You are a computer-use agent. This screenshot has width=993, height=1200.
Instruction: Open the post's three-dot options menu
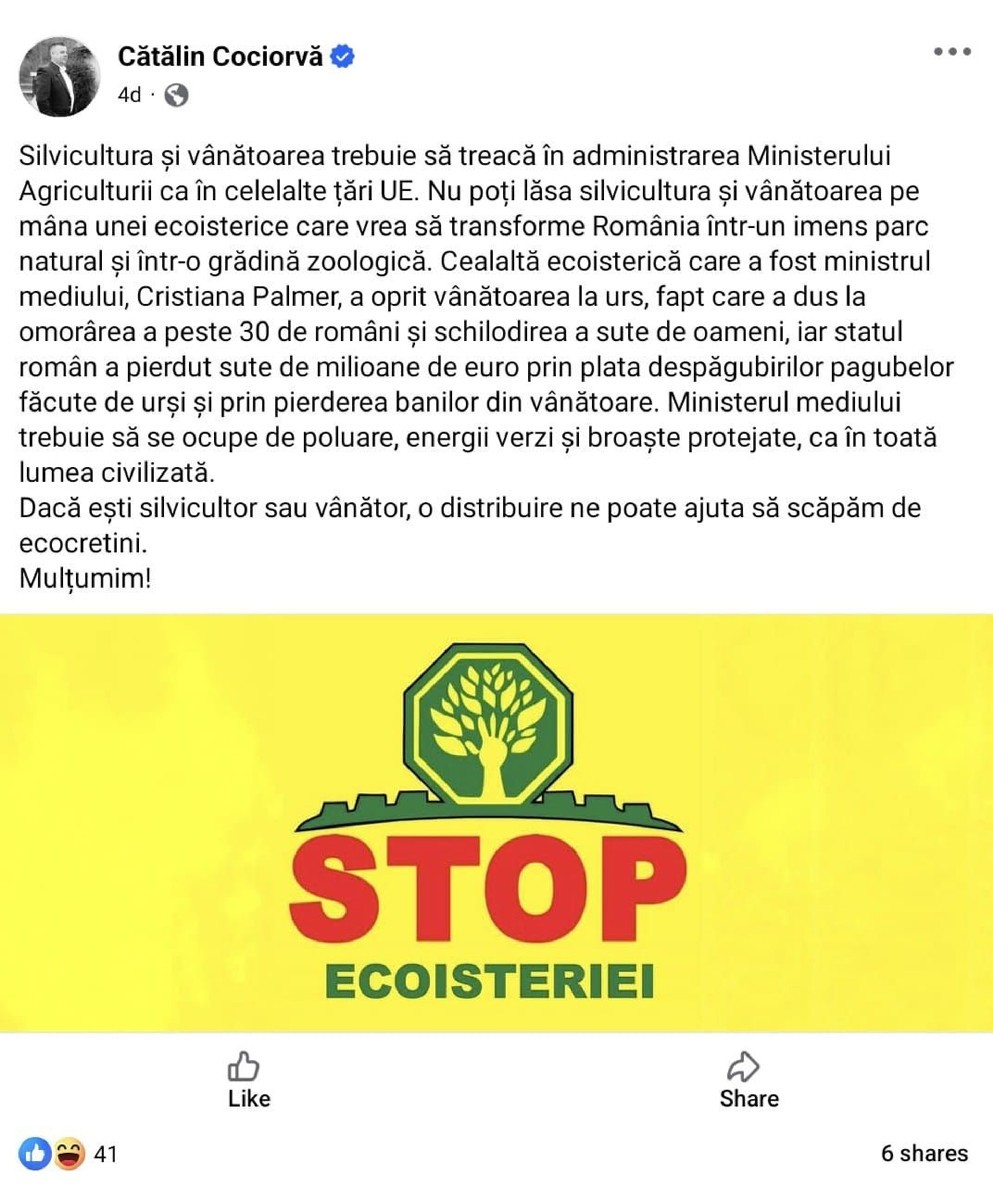[x=951, y=53]
